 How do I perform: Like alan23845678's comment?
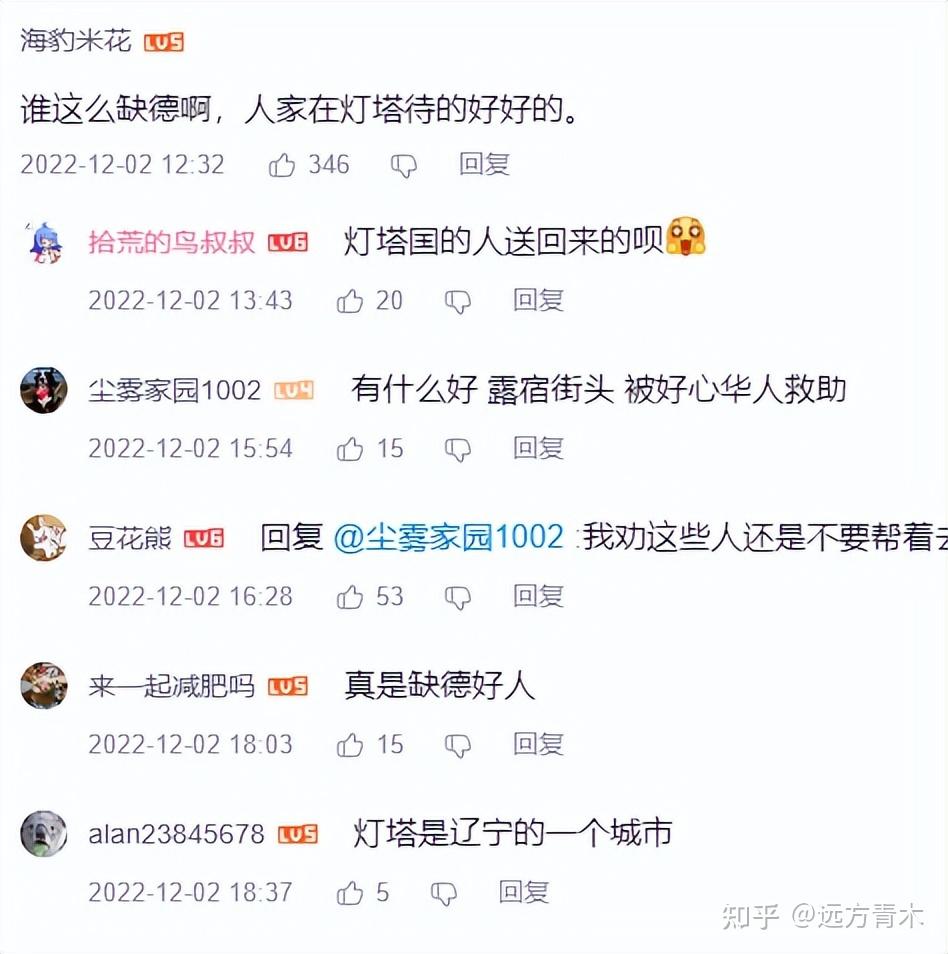pyautogui.click(x=350, y=893)
